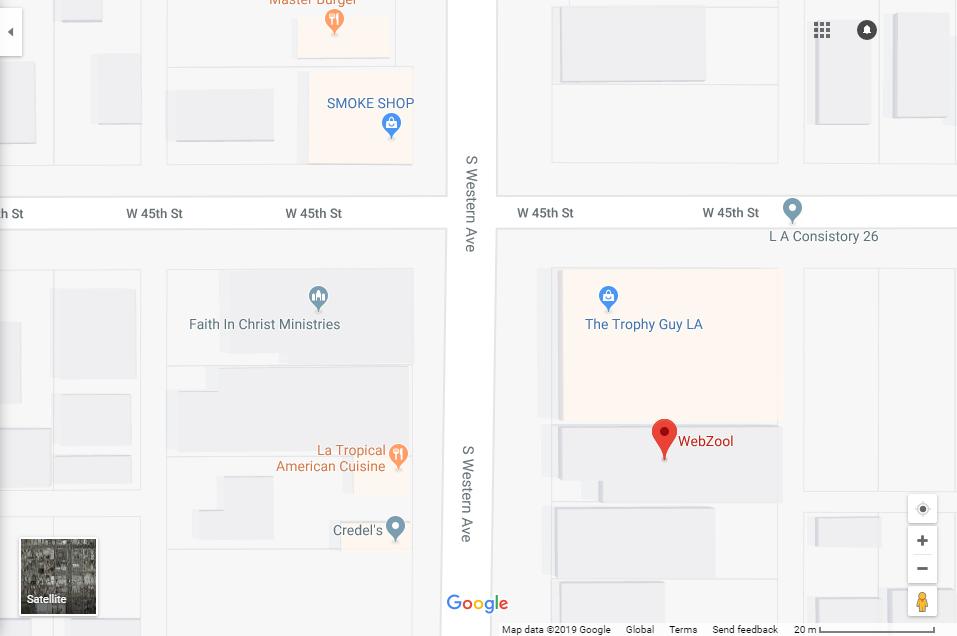Open La Tropical American Cuisine marker

[x=398, y=456]
